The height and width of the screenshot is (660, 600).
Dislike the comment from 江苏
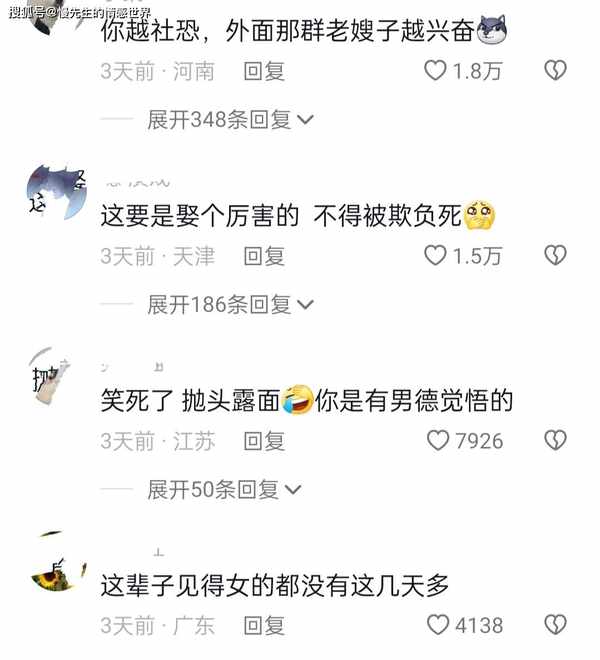click(x=555, y=440)
